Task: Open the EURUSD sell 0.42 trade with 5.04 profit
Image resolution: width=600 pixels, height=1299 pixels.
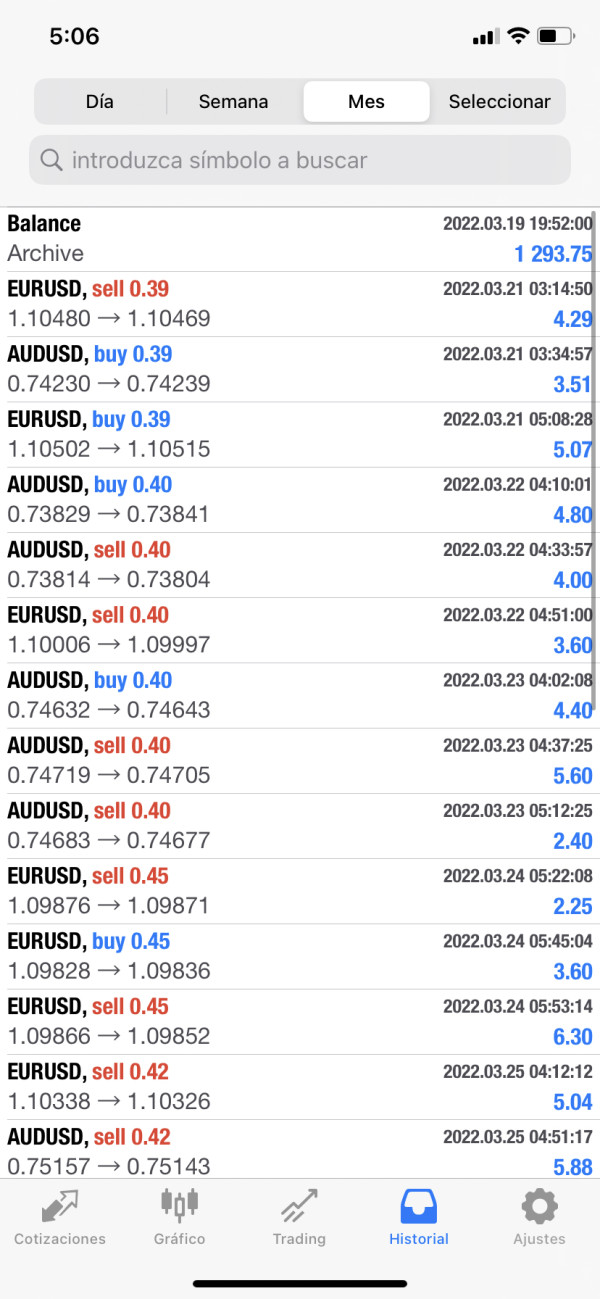Action: [300, 1086]
